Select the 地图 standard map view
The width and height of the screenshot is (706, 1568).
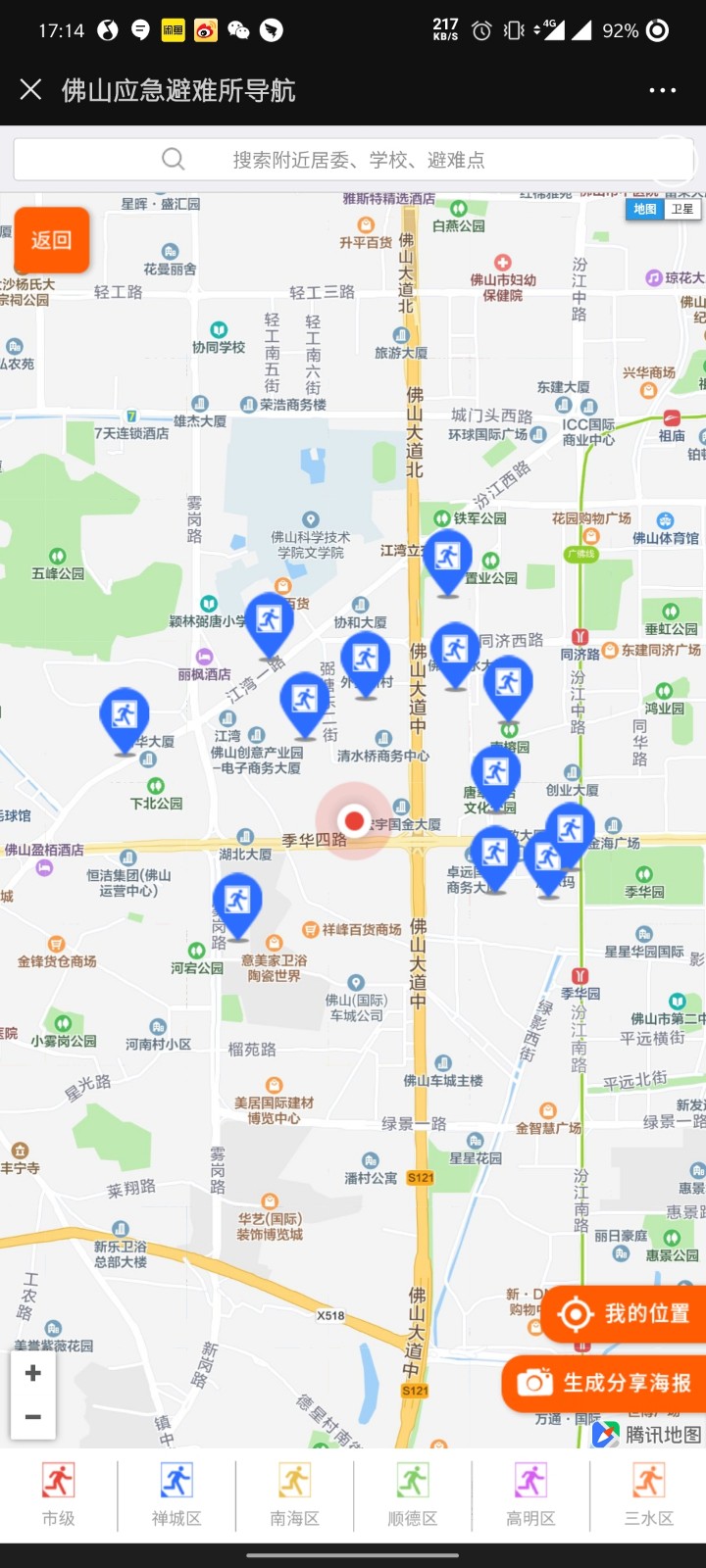coord(644,209)
